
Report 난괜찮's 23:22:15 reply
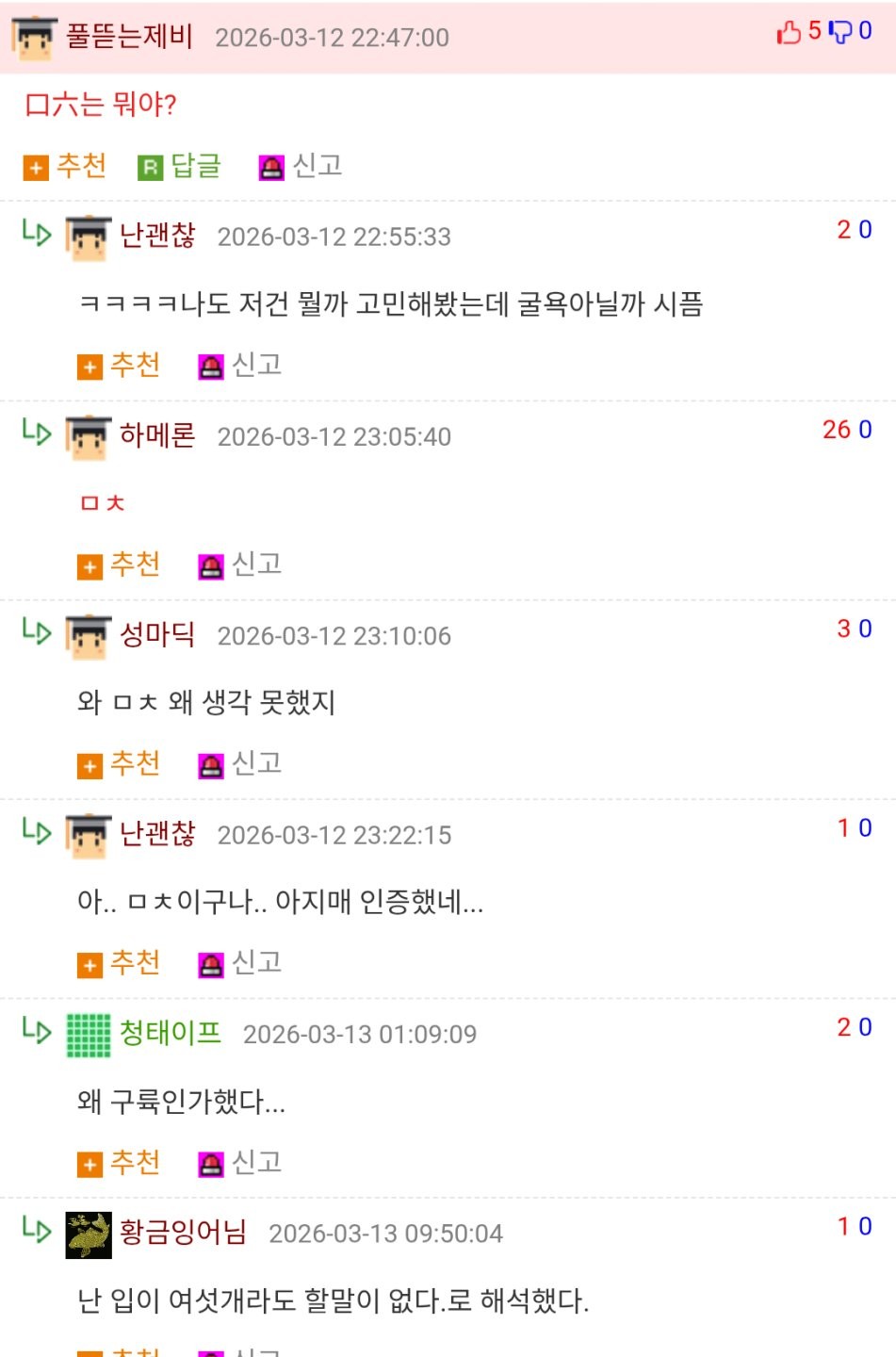tap(240, 964)
